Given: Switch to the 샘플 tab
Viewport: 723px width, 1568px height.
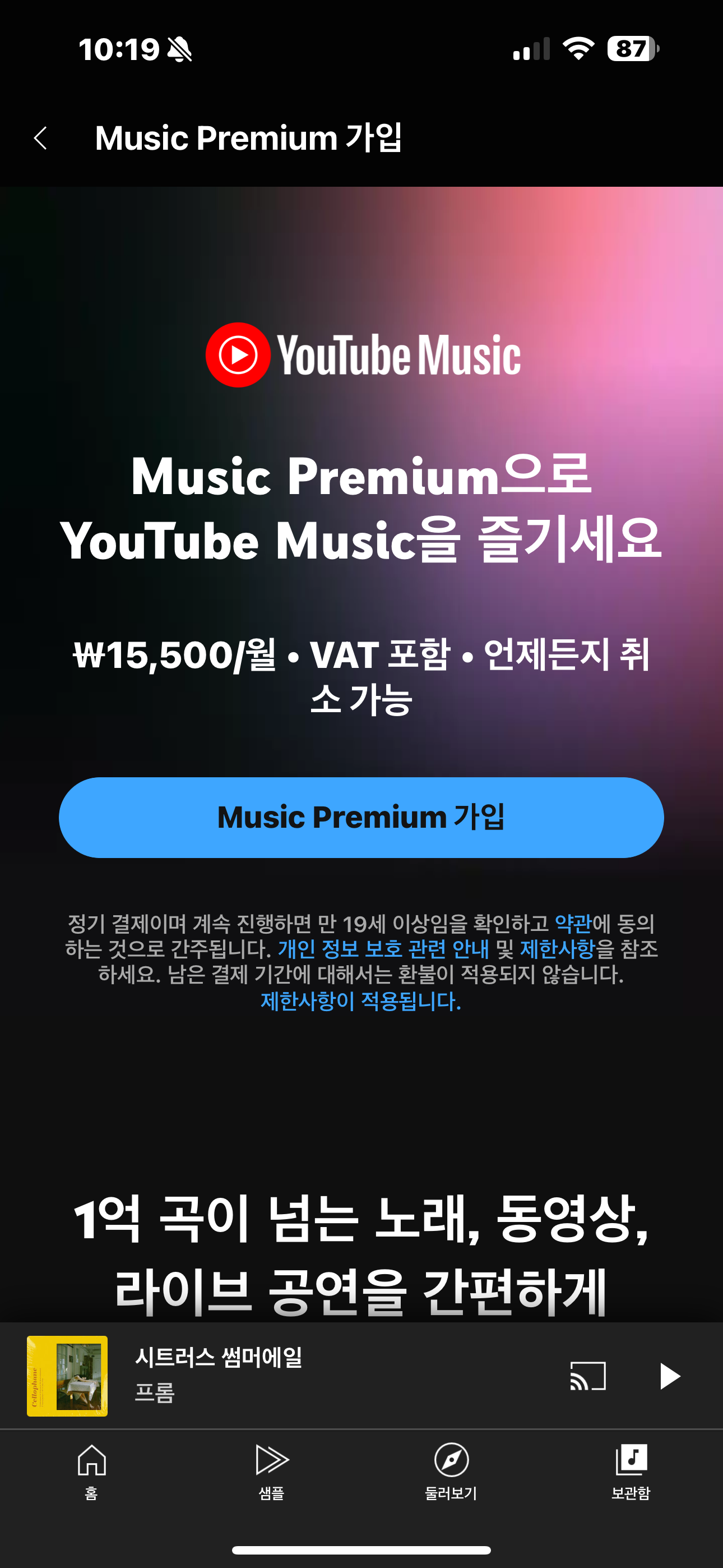Looking at the screenshot, I should pyautogui.click(x=271, y=1472).
